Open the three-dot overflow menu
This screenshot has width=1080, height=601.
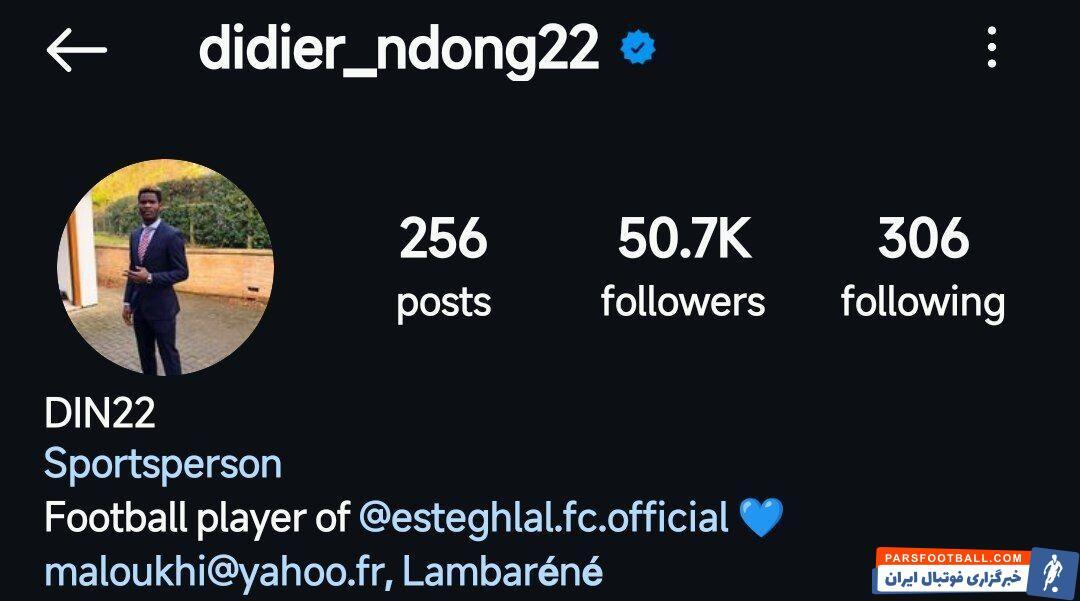(x=991, y=48)
